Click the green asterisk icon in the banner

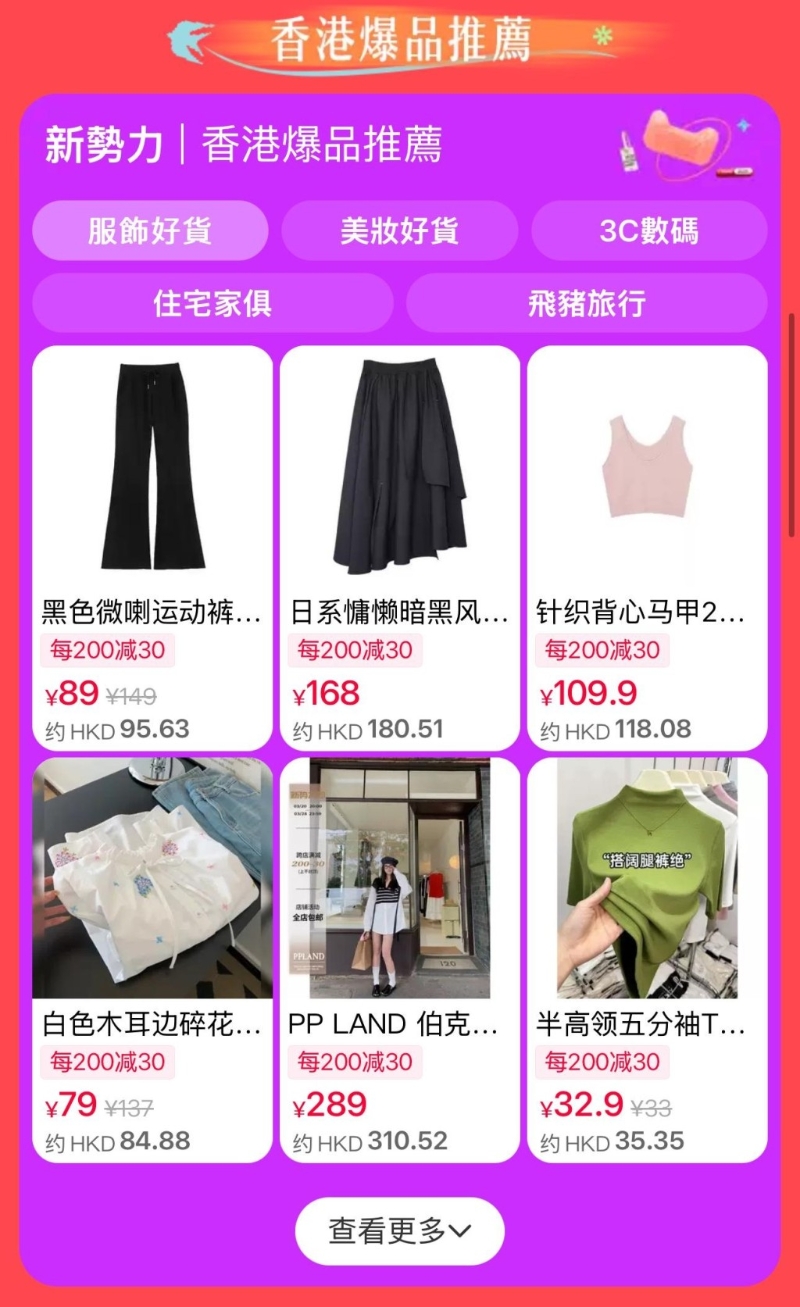[601, 35]
